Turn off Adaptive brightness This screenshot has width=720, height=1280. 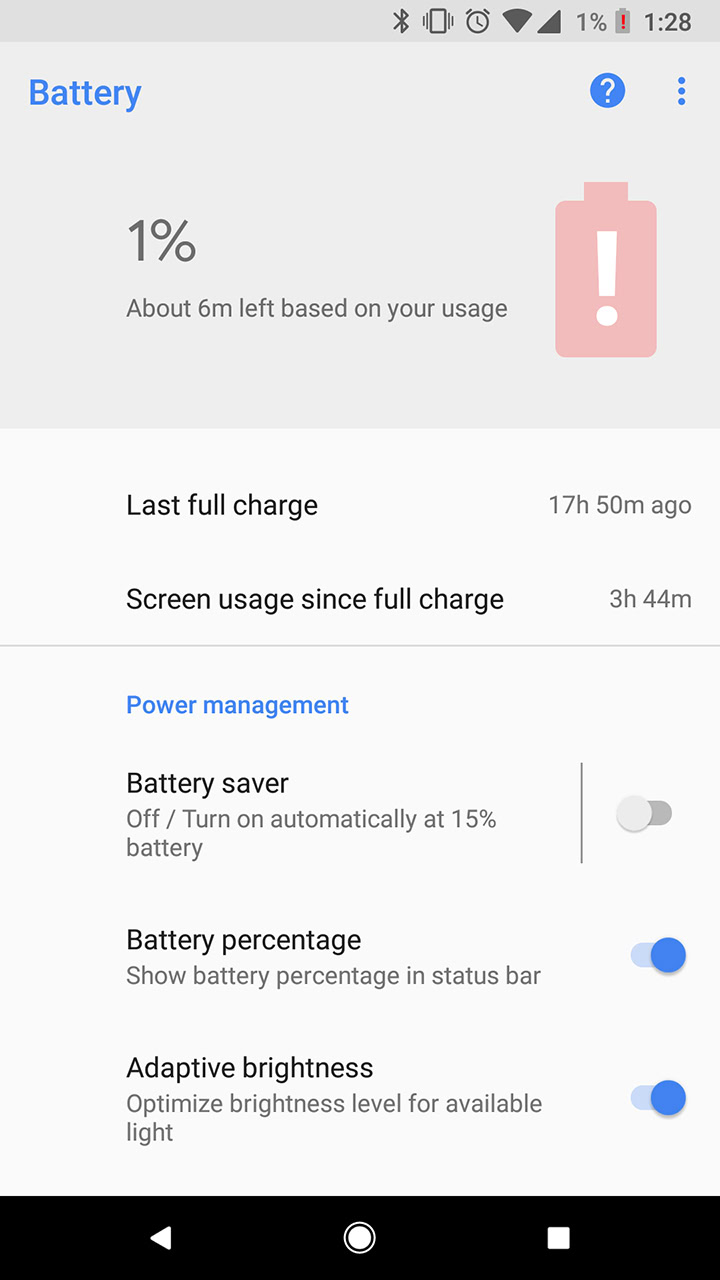coord(658,1099)
